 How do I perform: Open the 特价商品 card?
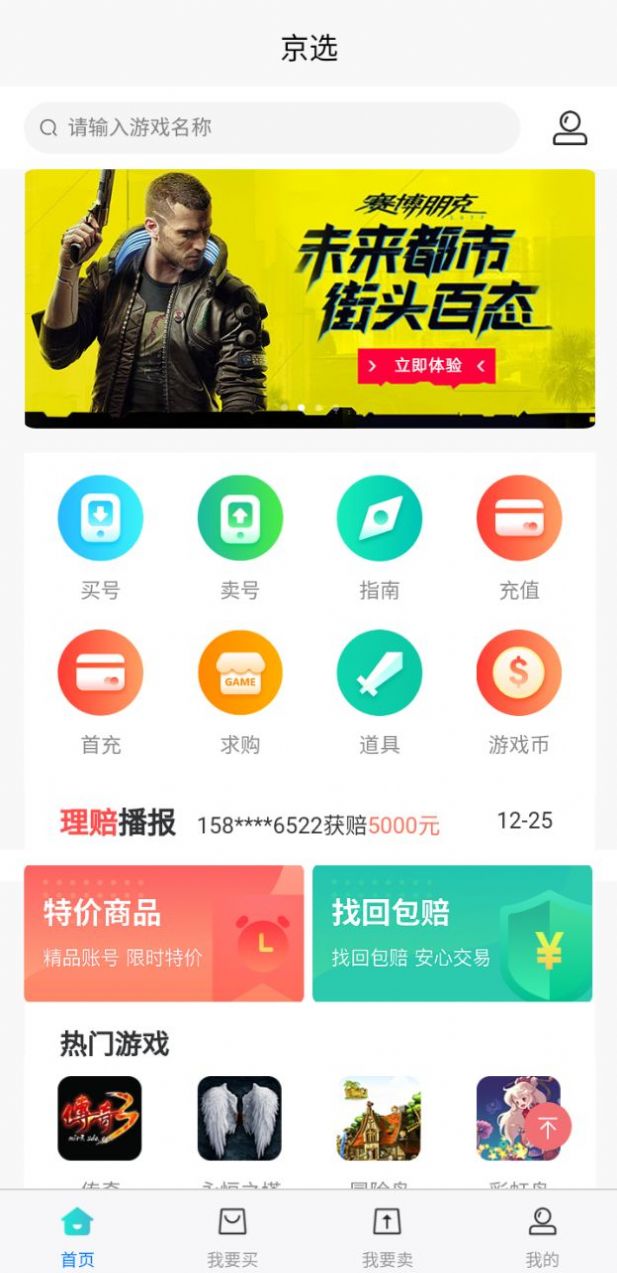[x=163, y=933]
